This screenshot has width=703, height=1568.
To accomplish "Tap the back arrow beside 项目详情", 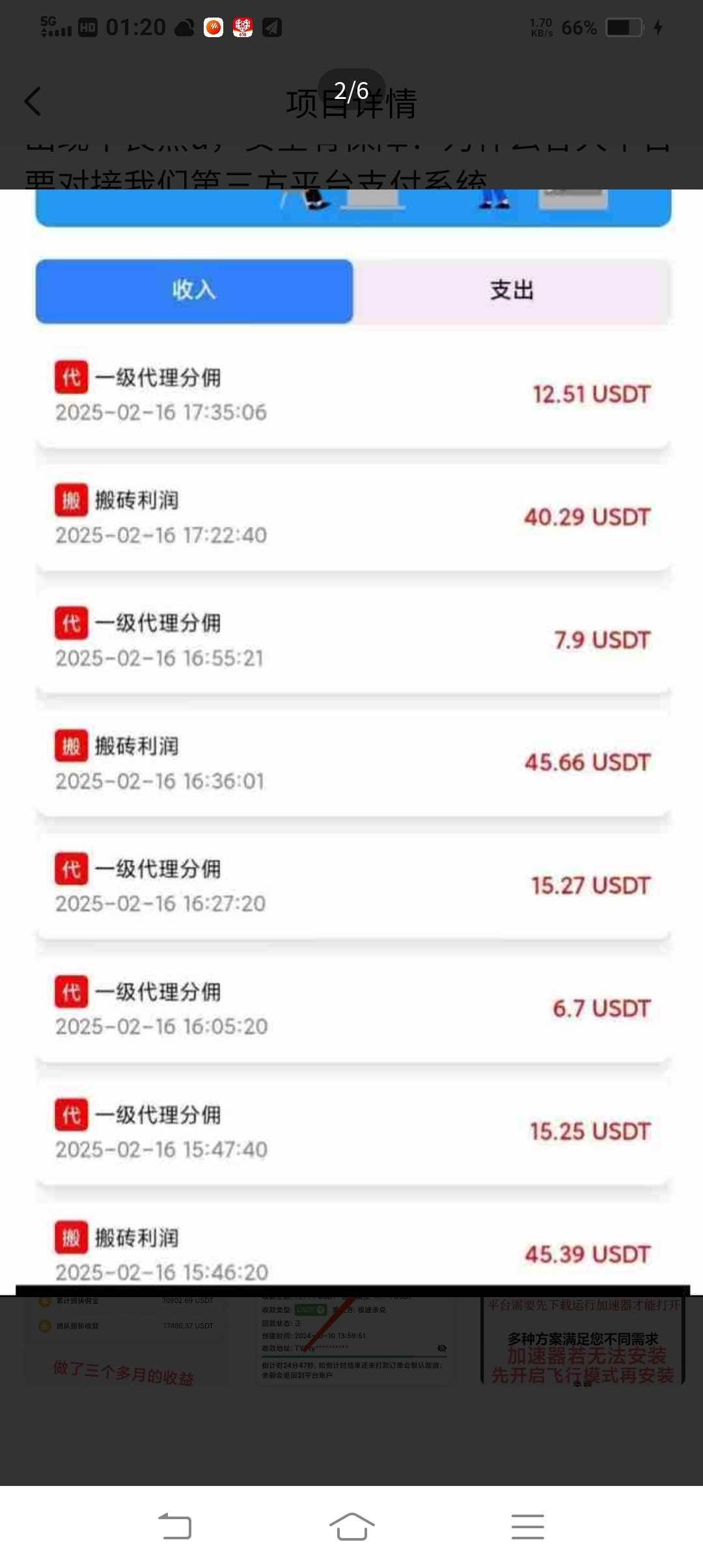I will click(x=33, y=102).
